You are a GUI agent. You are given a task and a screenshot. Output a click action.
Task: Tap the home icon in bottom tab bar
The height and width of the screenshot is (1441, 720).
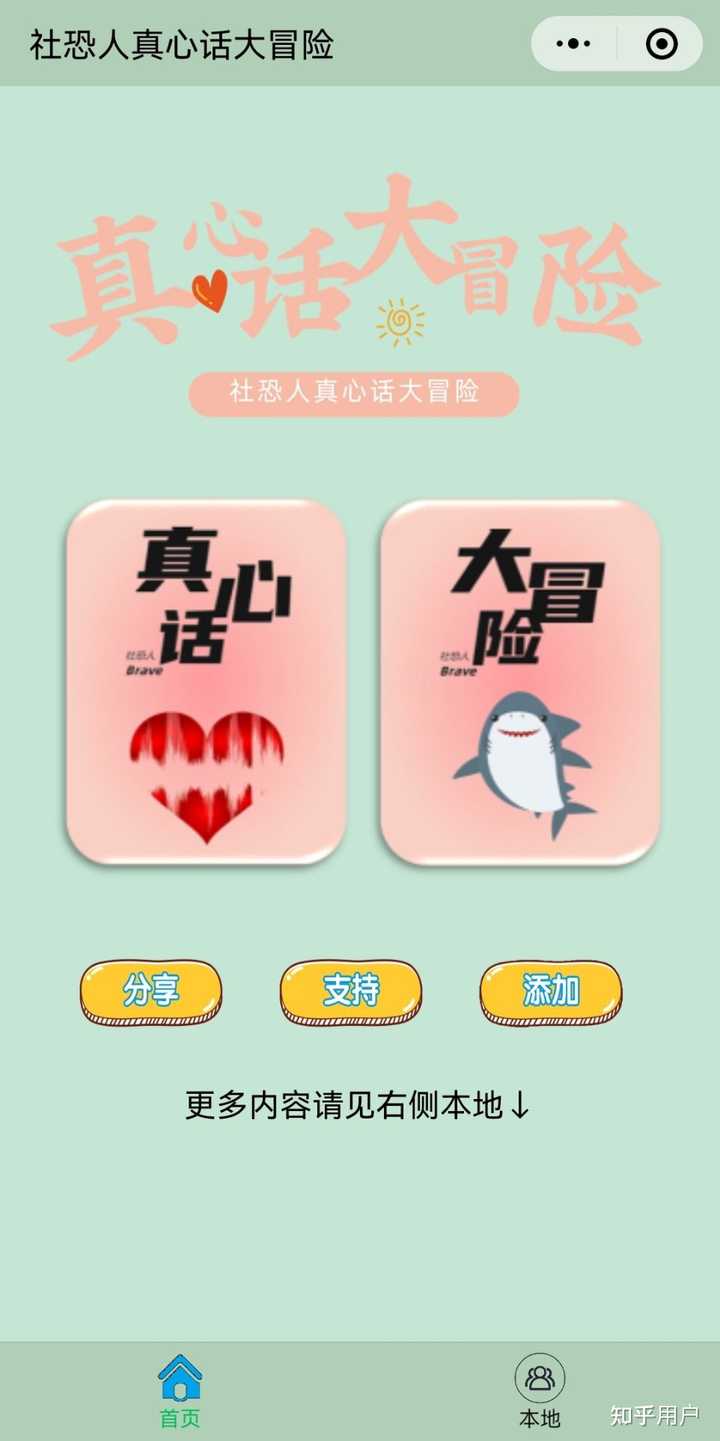coord(178,1377)
